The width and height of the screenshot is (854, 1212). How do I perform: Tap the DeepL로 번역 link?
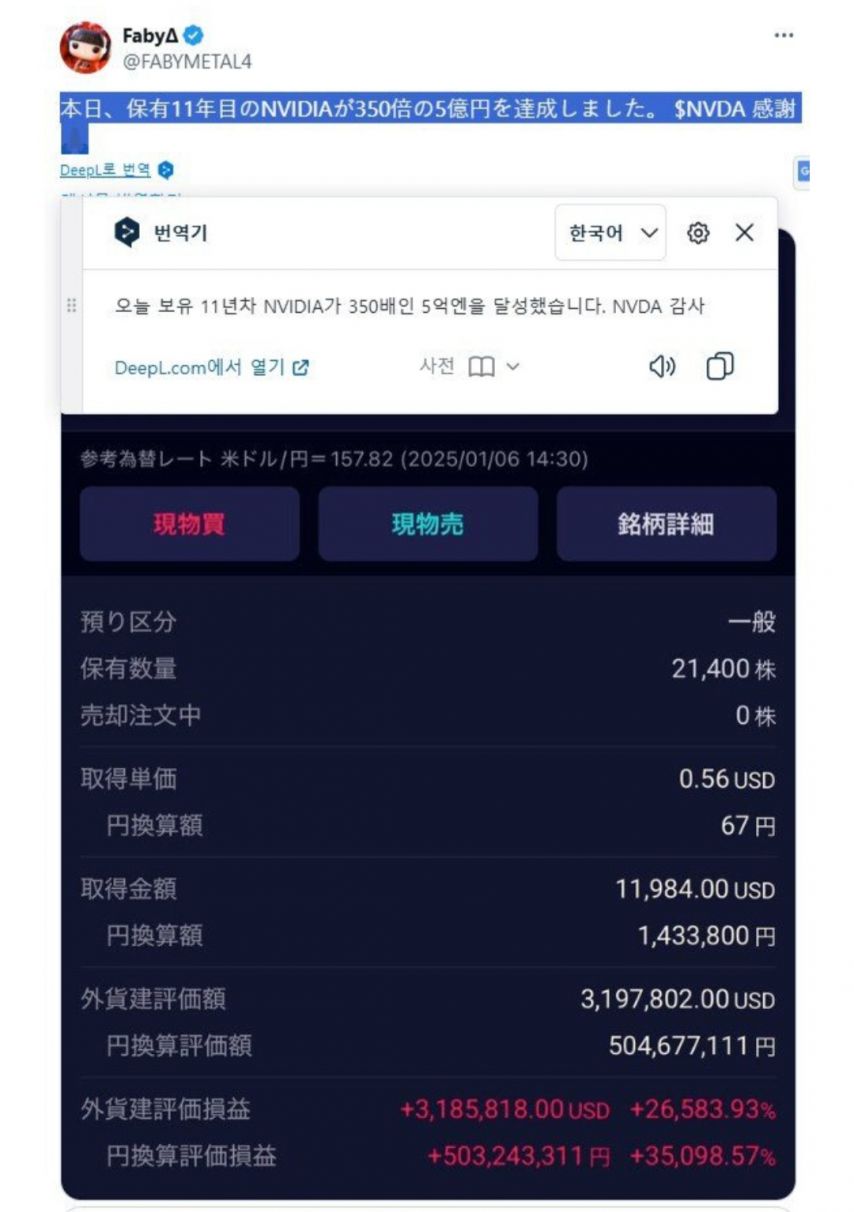coord(105,170)
